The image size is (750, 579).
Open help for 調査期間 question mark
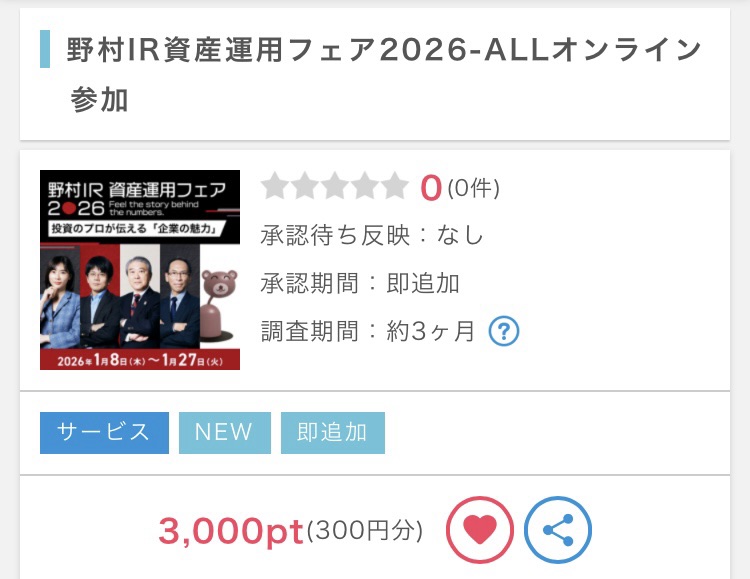[x=504, y=331]
